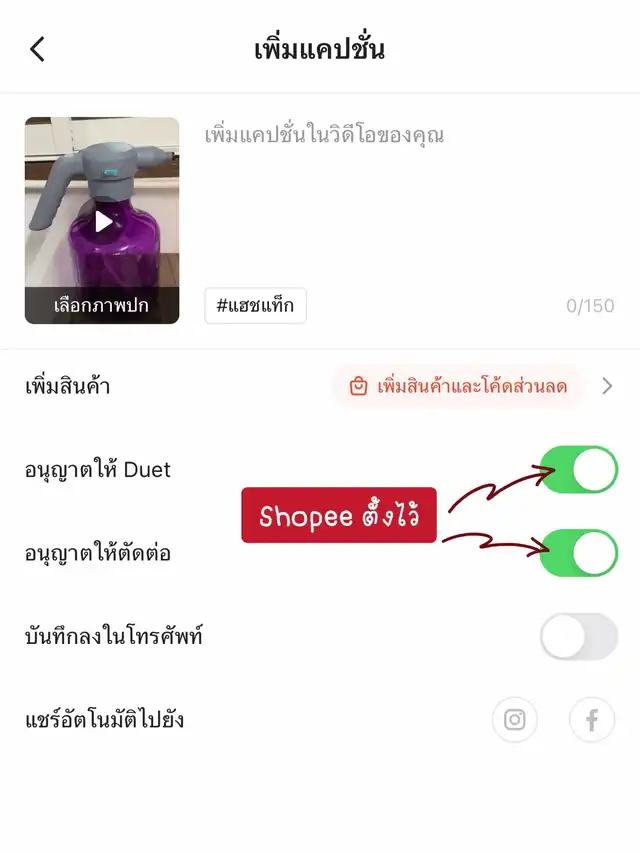
Task: Turn off the อนุญาตให้ Duet switch
Action: point(578,469)
